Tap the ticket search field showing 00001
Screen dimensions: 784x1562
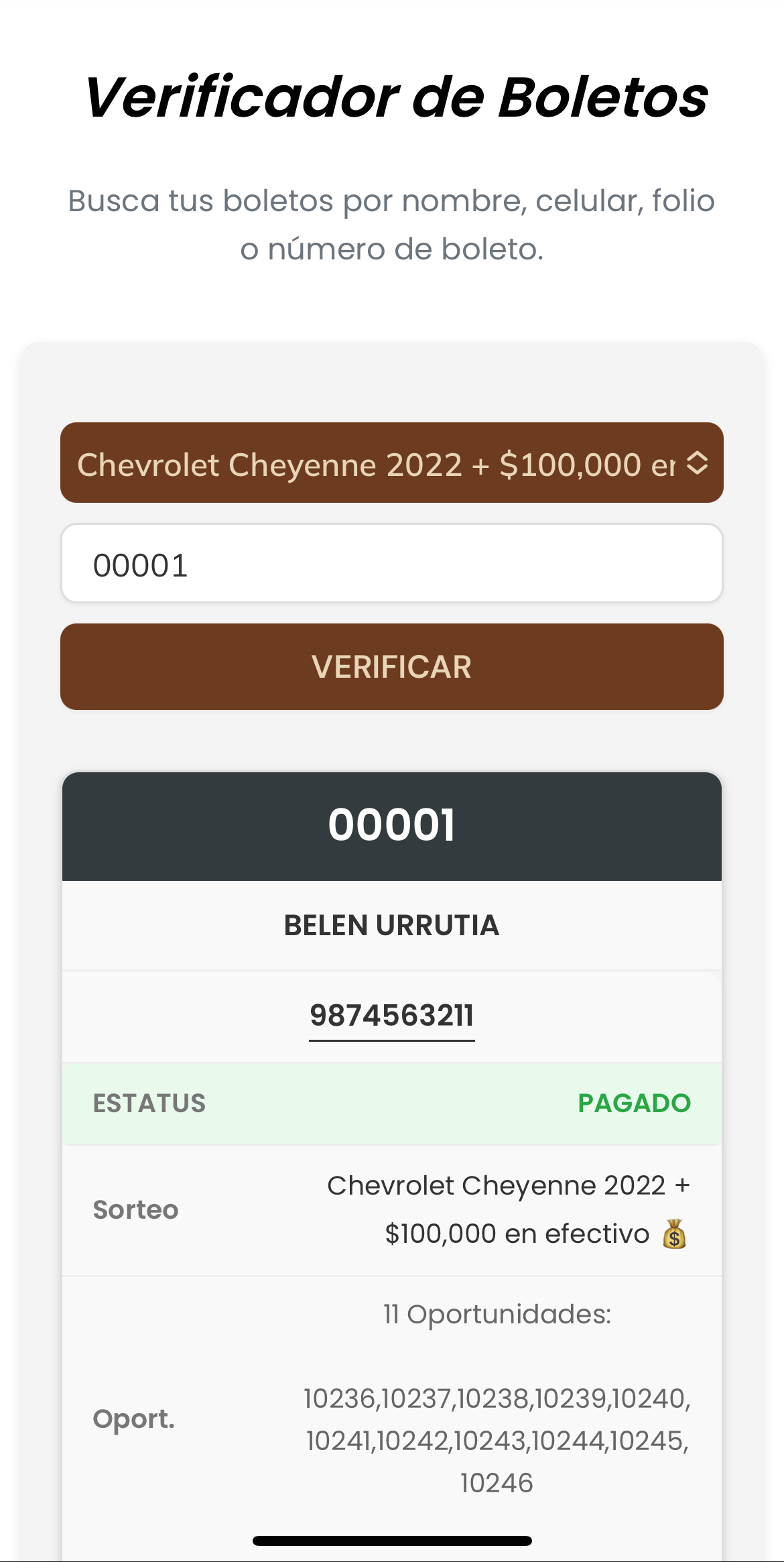pos(391,564)
